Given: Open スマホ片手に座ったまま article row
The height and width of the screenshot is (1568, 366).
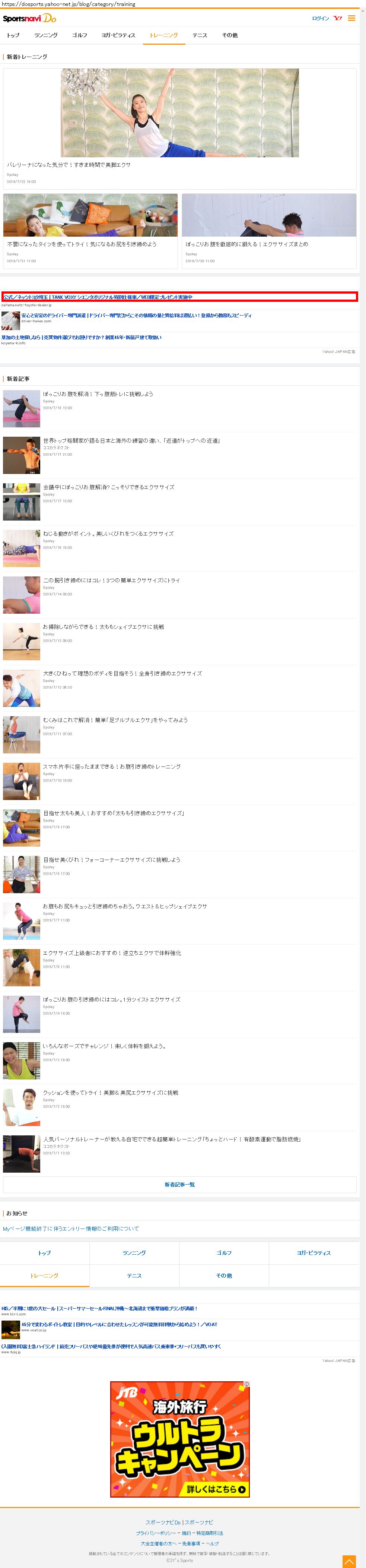Looking at the screenshot, I should pyautogui.click(x=111, y=767).
